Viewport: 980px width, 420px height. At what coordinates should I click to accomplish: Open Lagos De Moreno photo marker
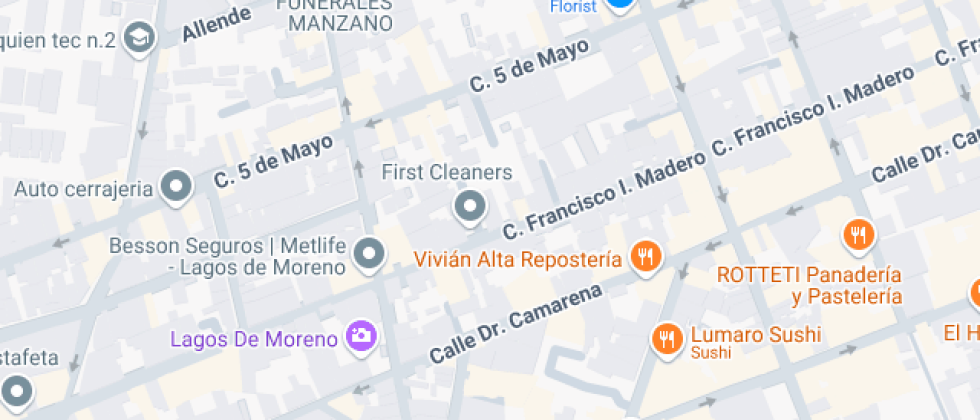click(x=361, y=336)
